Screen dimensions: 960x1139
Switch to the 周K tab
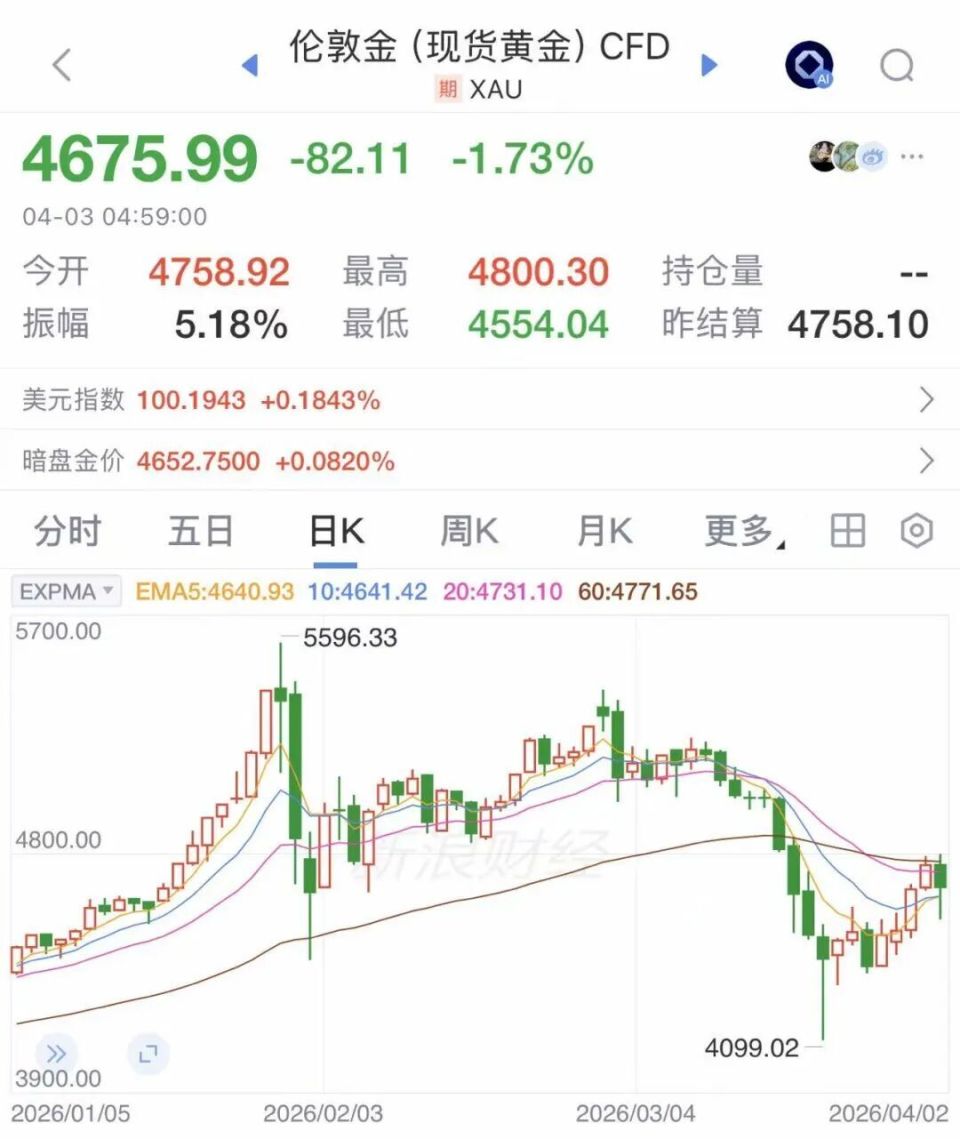click(467, 531)
